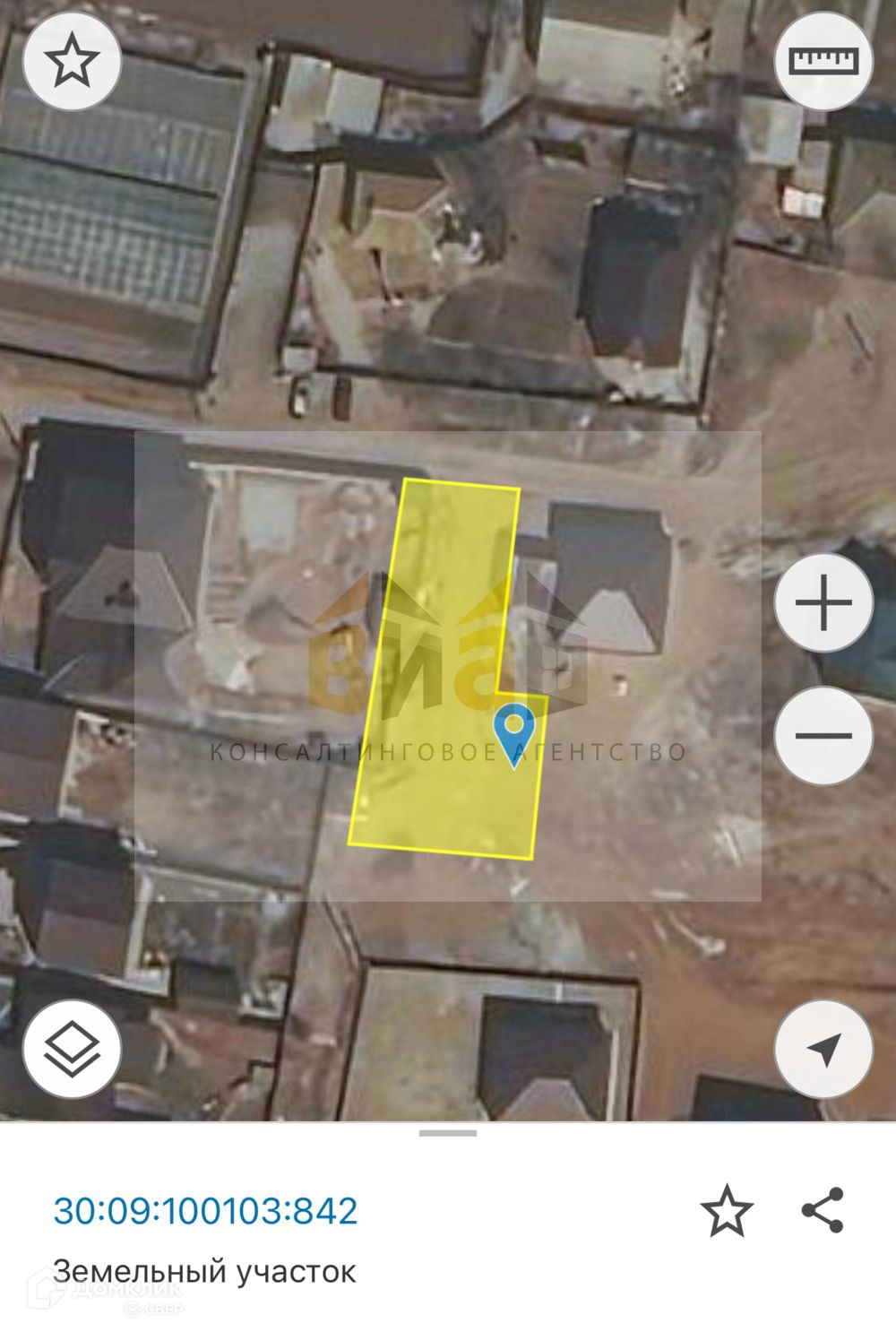Zoom out of the map
The height and width of the screenshot is (1332, 896).
tap(823, 736)
